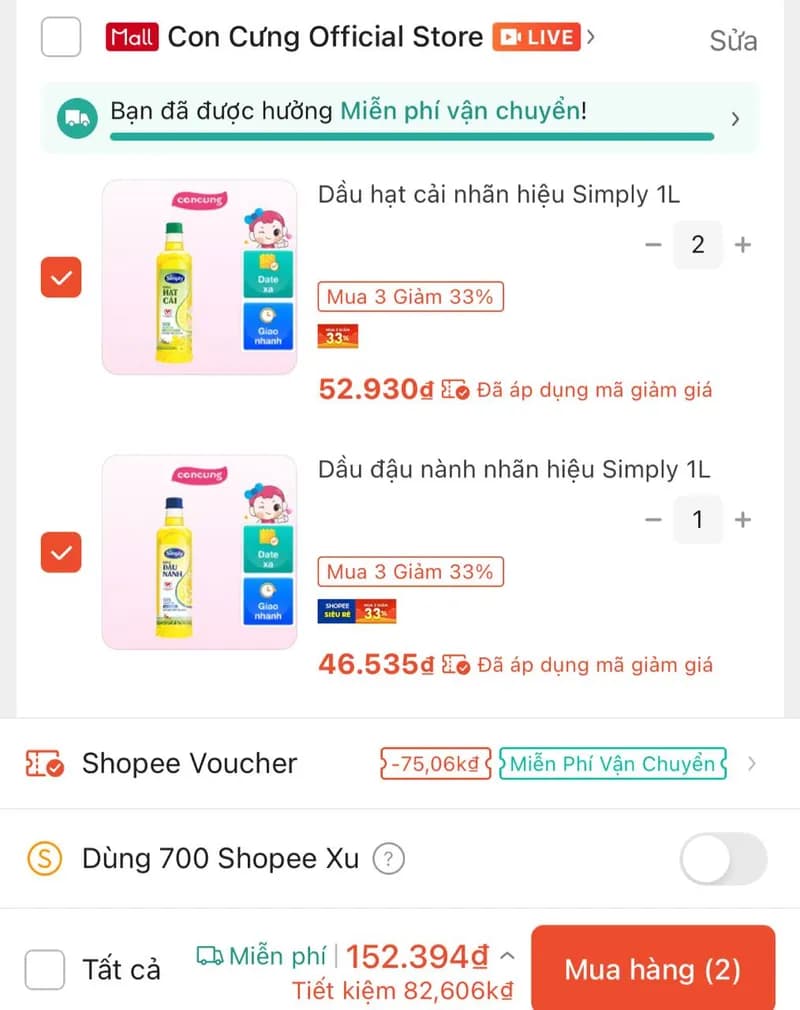The width and height of the screenshot is (800, 1010).
Task: Tap the Mua hàng (2) button
Action: point(653,969)
